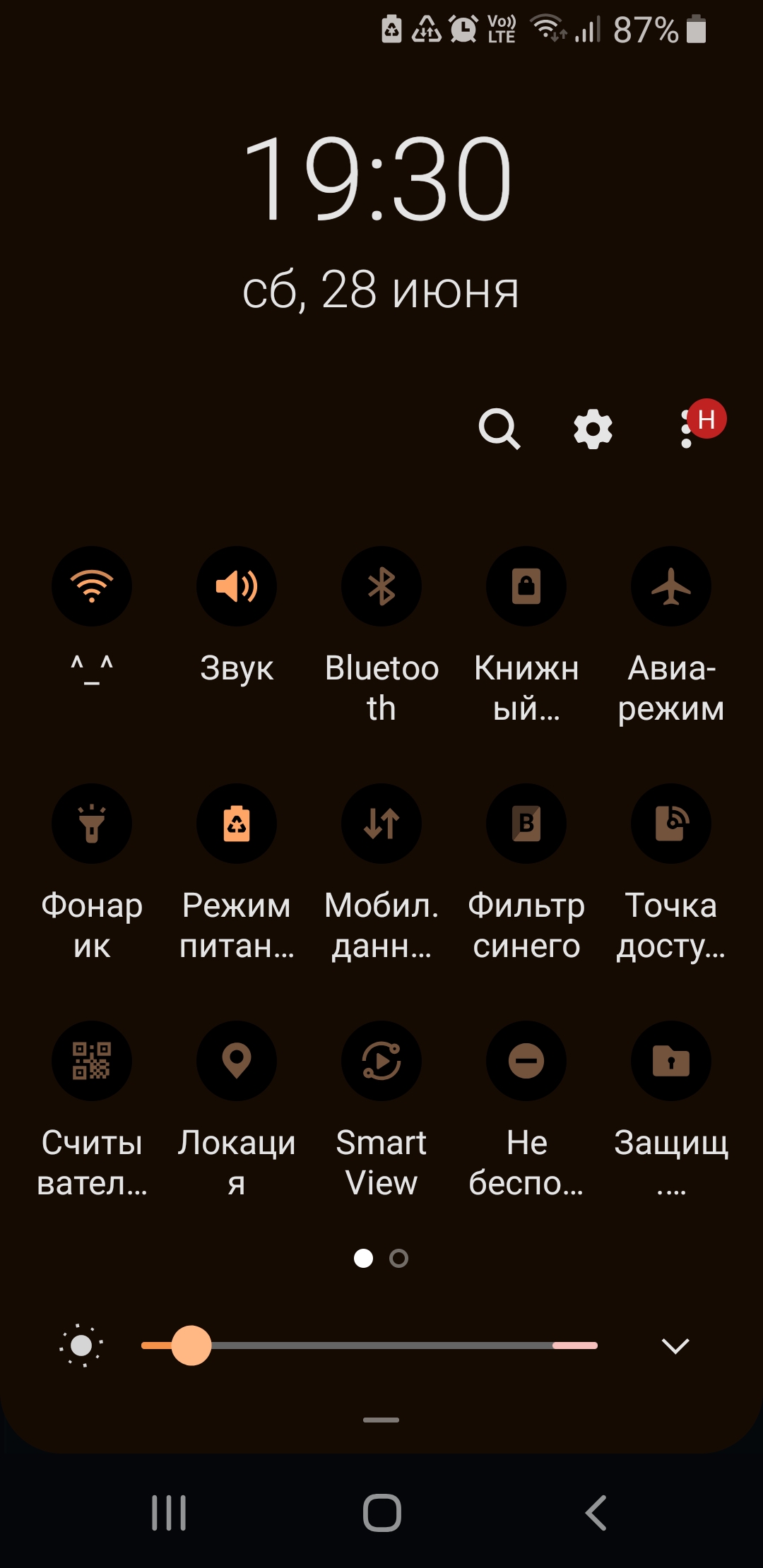The width and height of the screenshot is (763, 1568).
Task: Enable Не беспокоить do not disturb
Action: coord(526,1061)
